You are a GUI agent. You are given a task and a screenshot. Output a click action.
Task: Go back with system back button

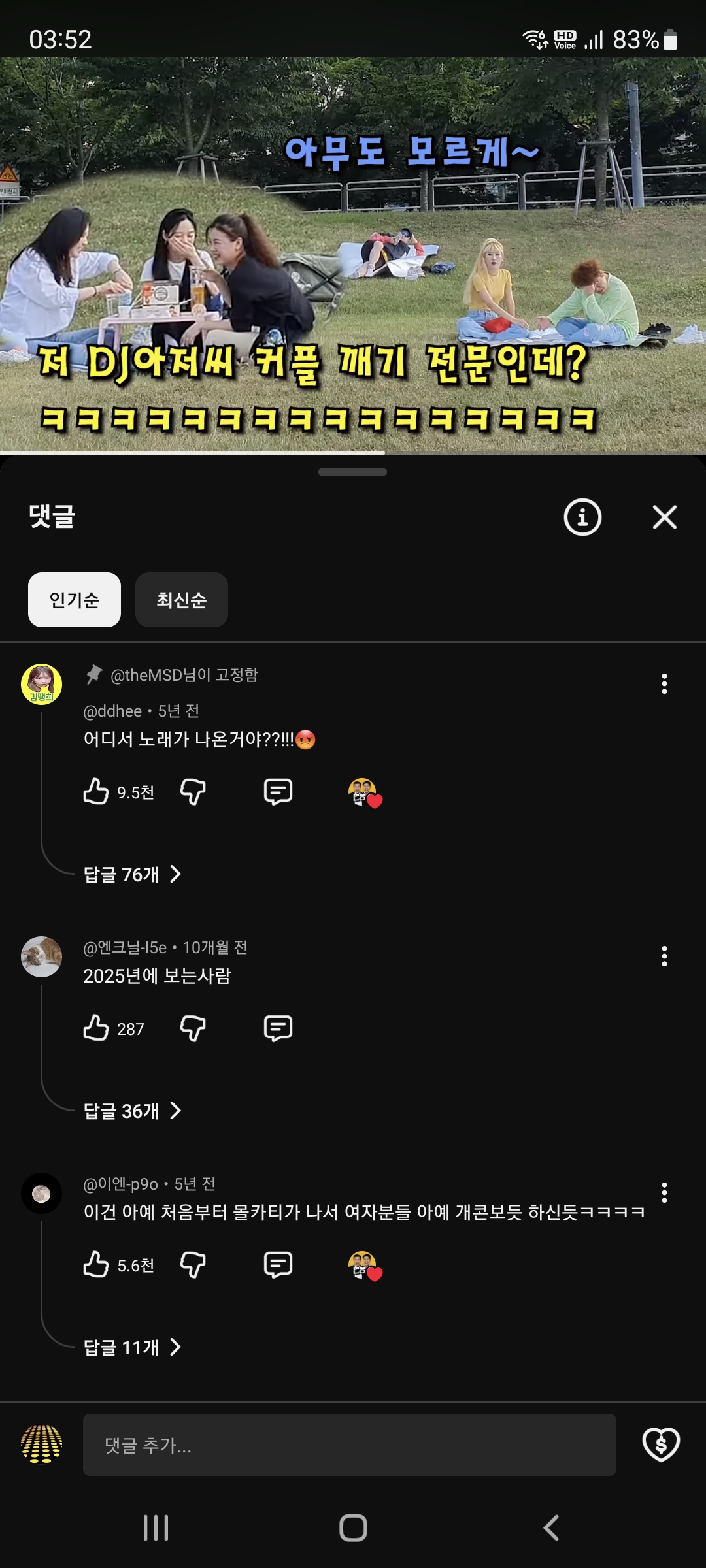551,1527
